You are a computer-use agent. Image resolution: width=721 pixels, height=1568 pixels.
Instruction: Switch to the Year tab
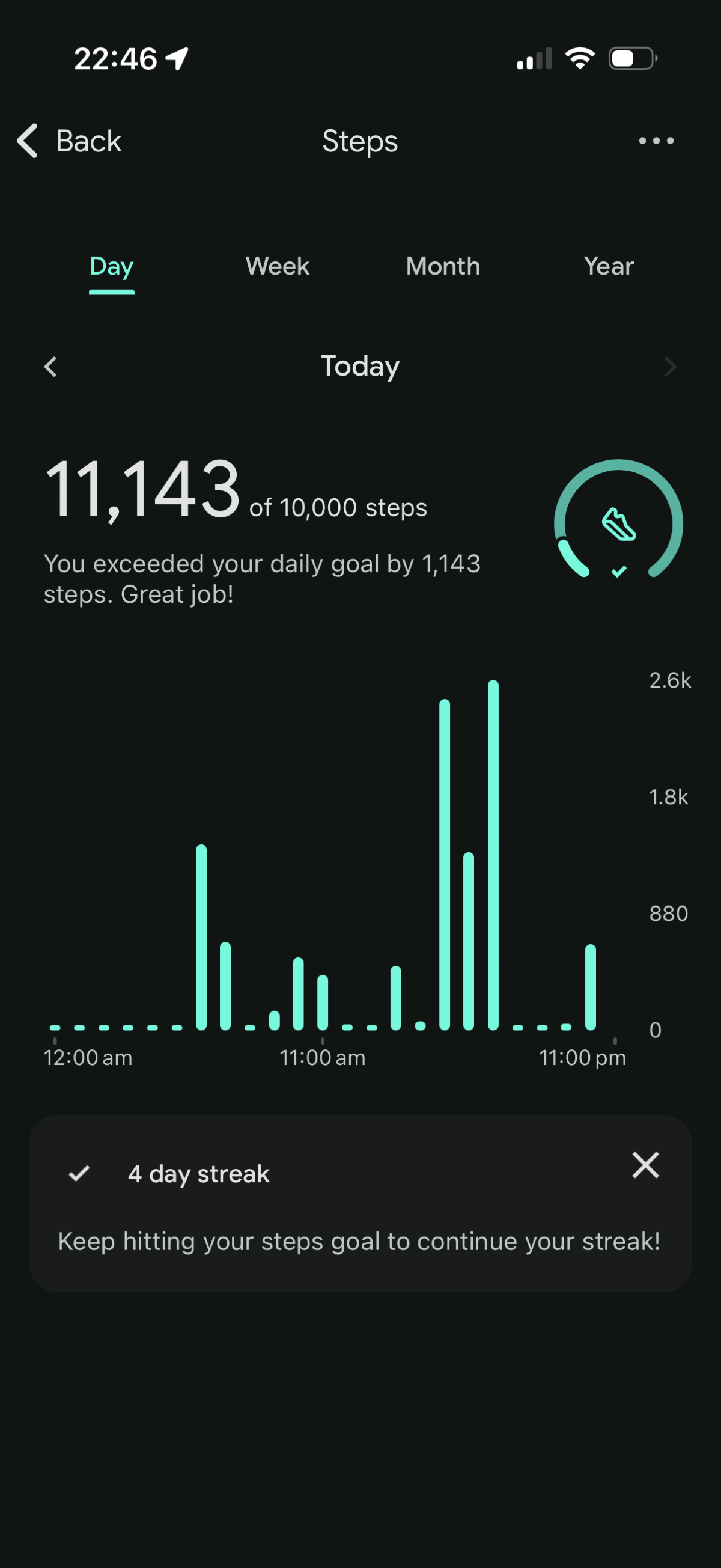pyautogui.click(x=609, y=267)
